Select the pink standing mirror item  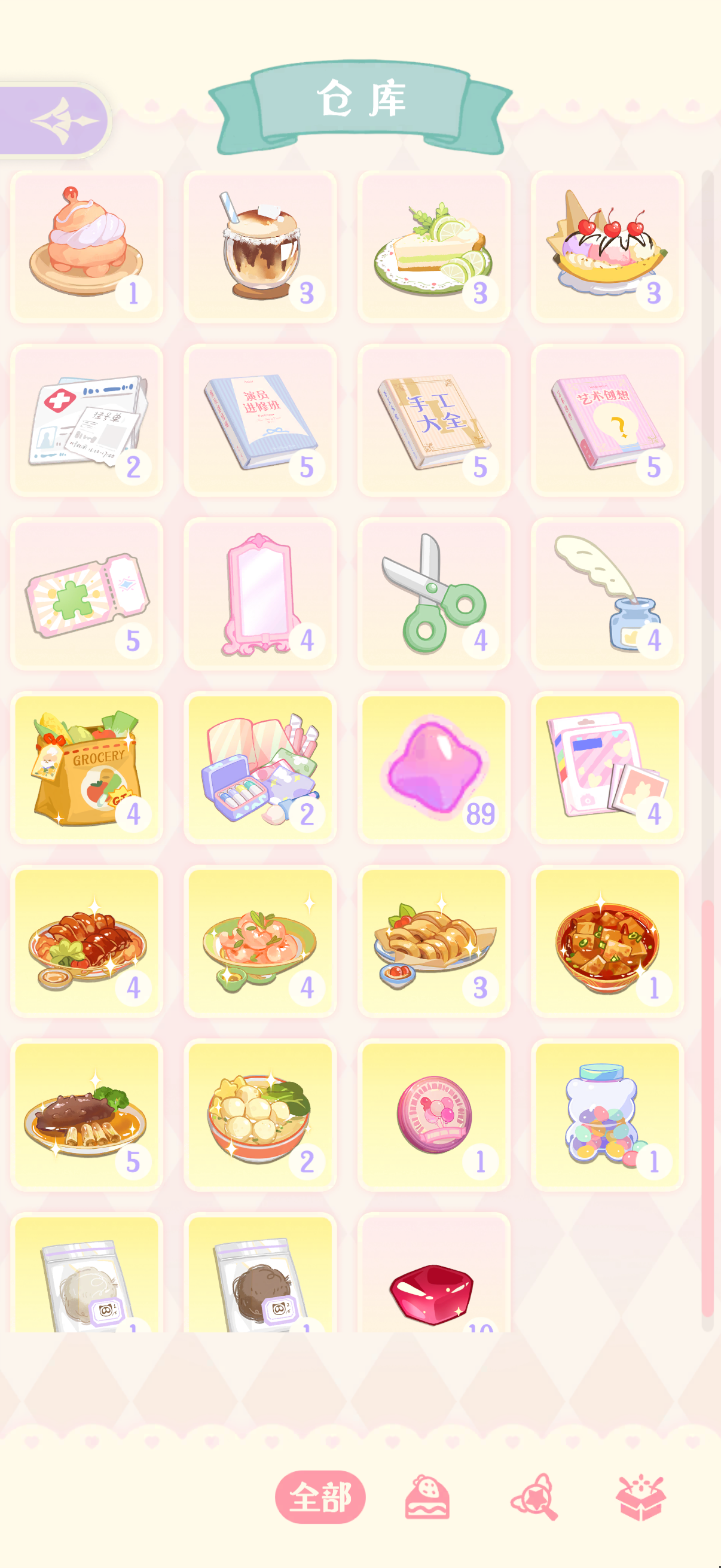point(261,592)
